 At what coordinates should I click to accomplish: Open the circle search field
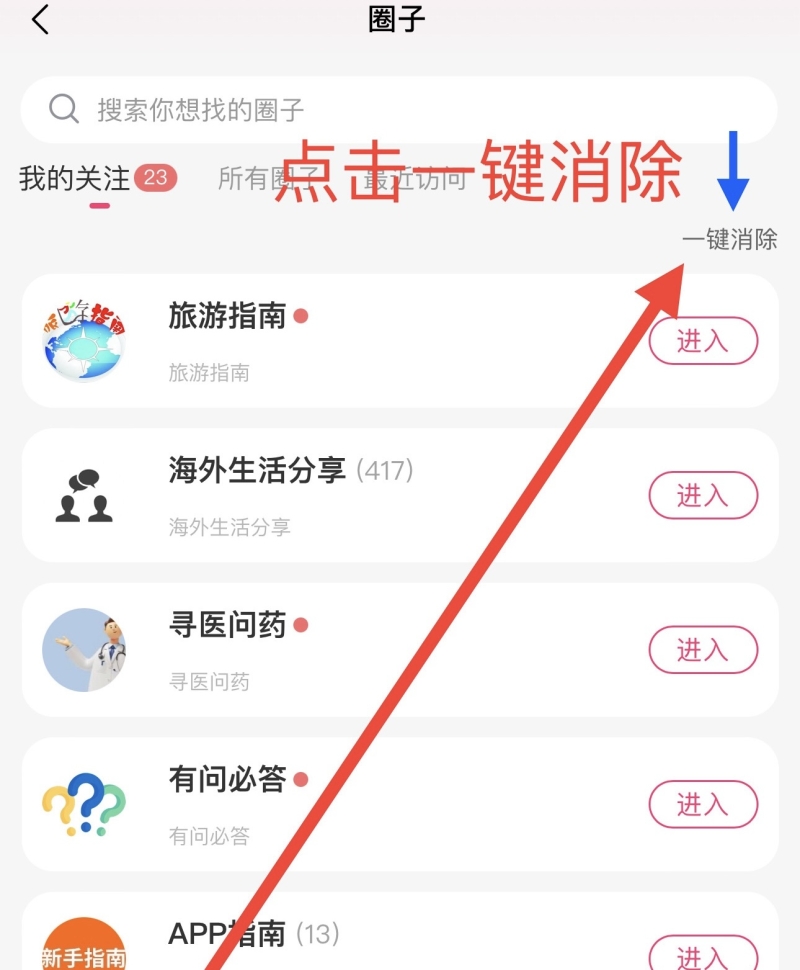[x=398, y=109]
